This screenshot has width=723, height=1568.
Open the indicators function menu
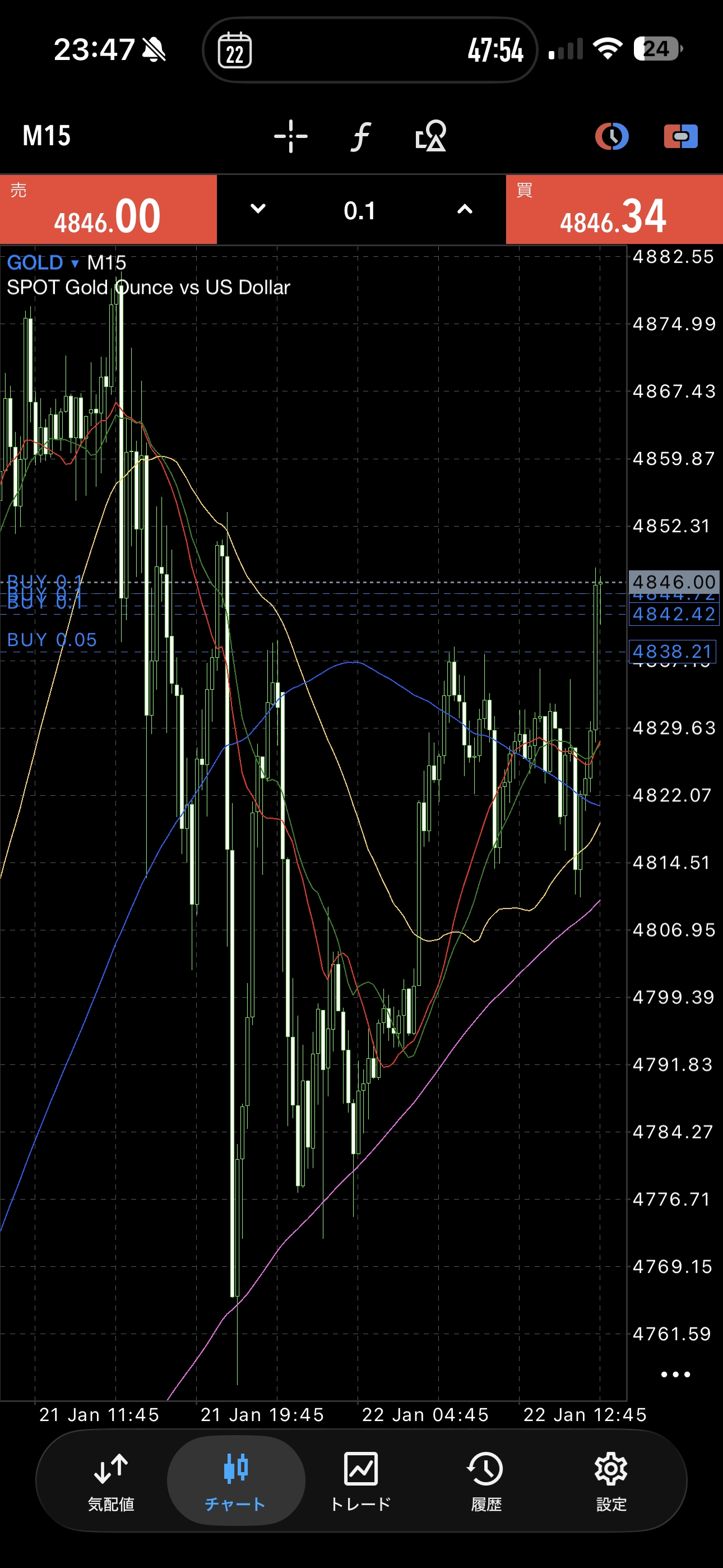click(360, 136)
